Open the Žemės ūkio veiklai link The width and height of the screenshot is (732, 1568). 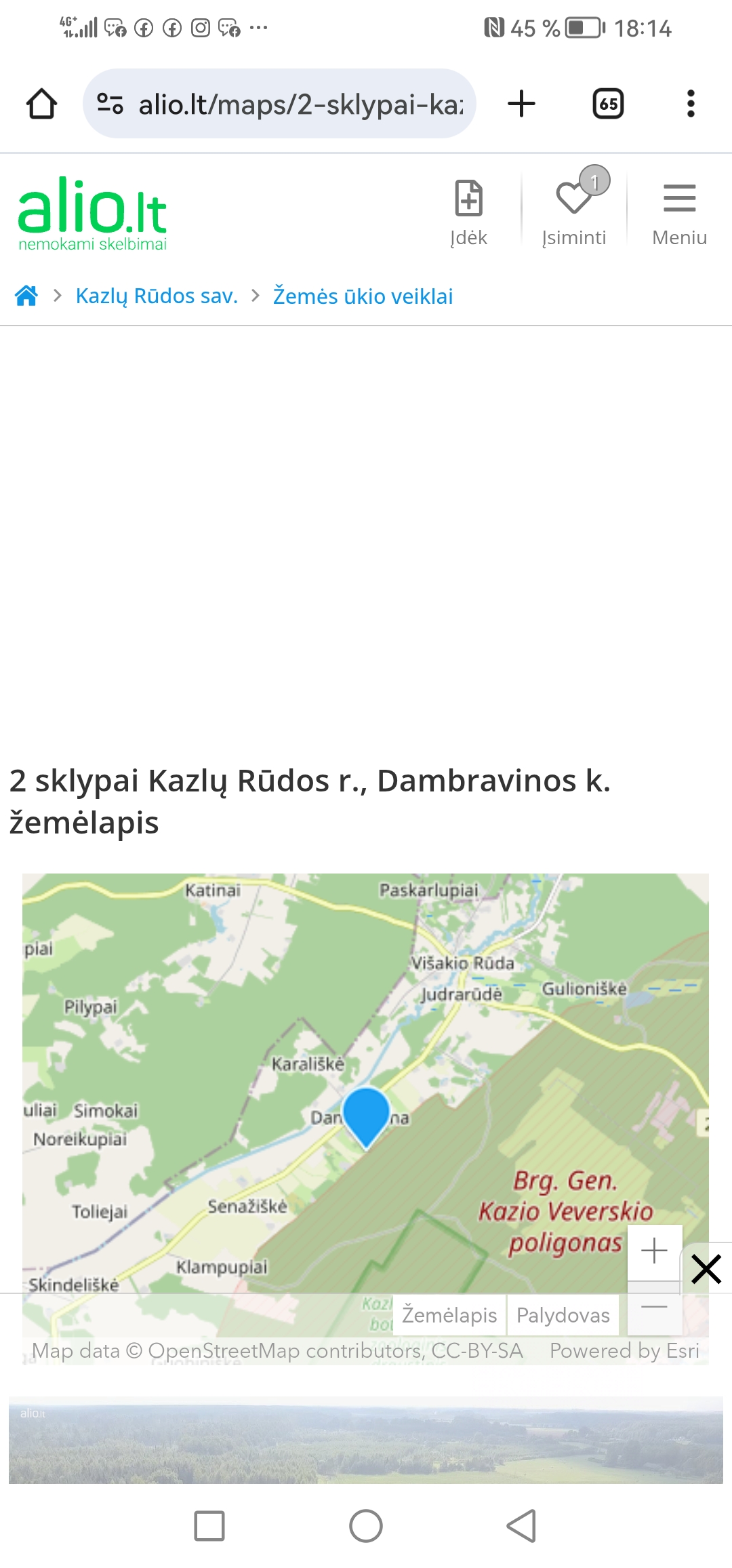363,295
